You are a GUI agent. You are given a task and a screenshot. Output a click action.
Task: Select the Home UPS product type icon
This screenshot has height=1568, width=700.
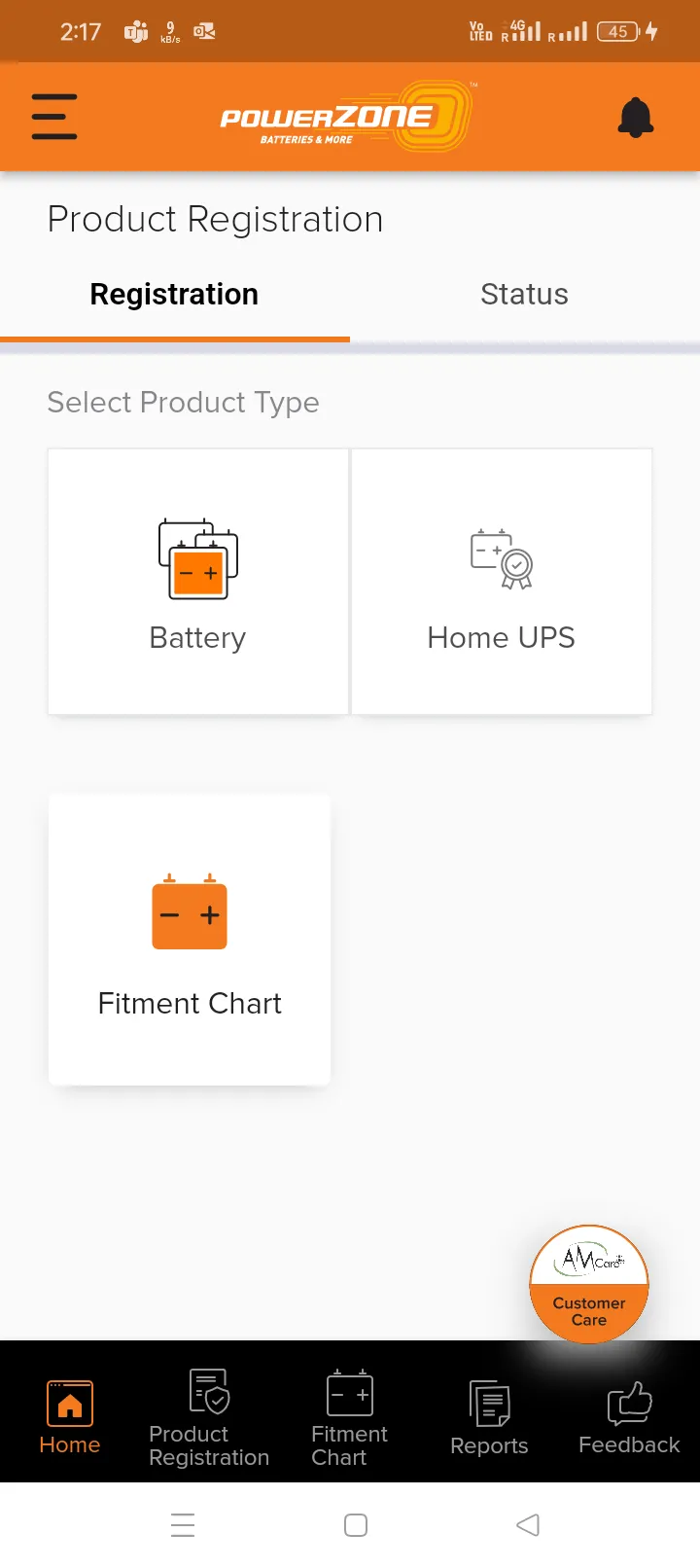click(501, 559)
